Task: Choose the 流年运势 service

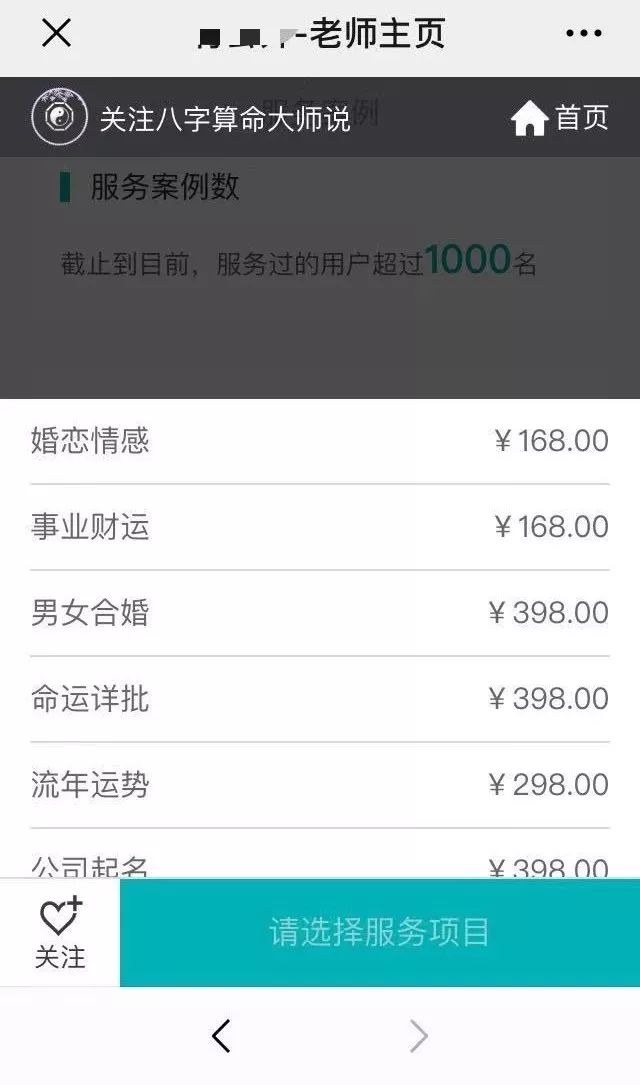Action: point(319,785)
